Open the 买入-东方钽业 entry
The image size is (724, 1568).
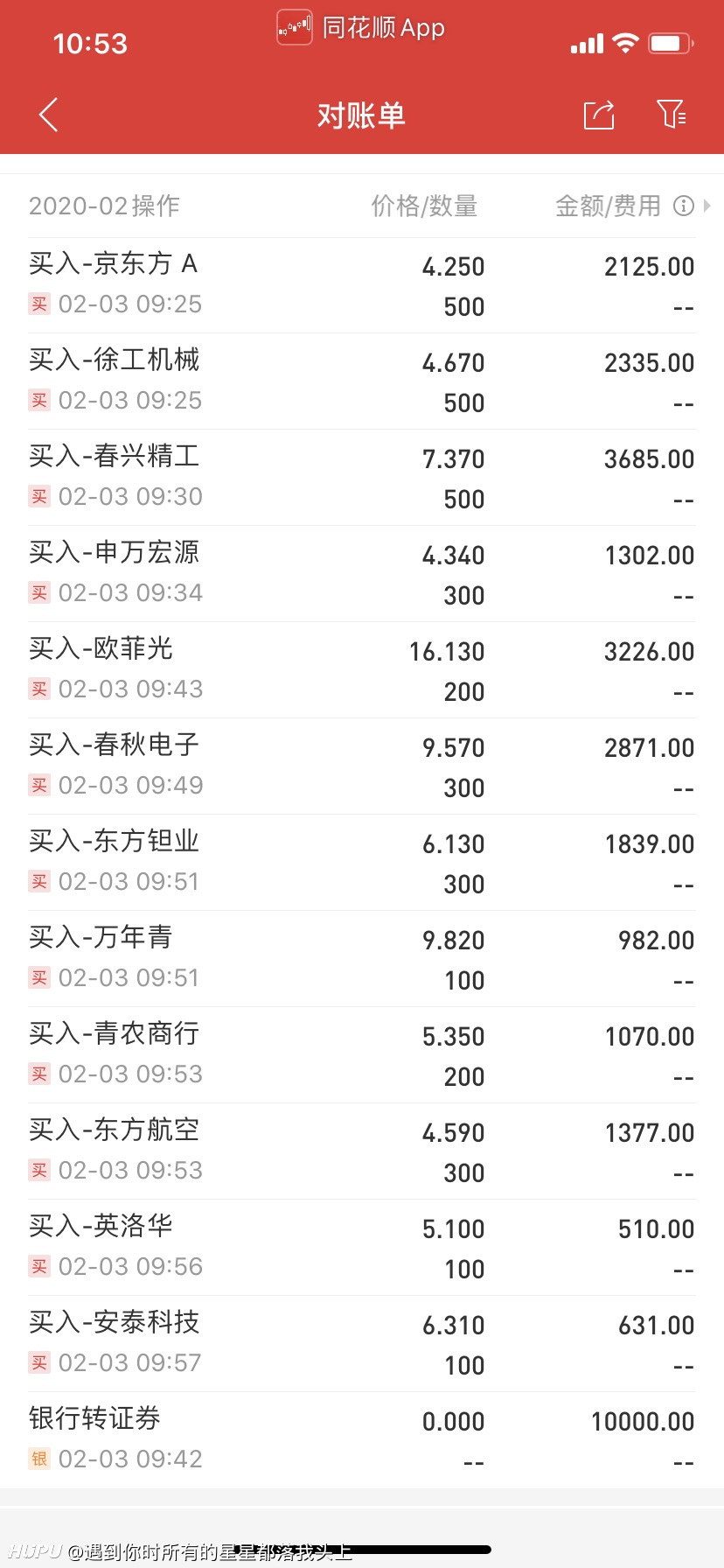pyautogui.click(x=362, y=863)
